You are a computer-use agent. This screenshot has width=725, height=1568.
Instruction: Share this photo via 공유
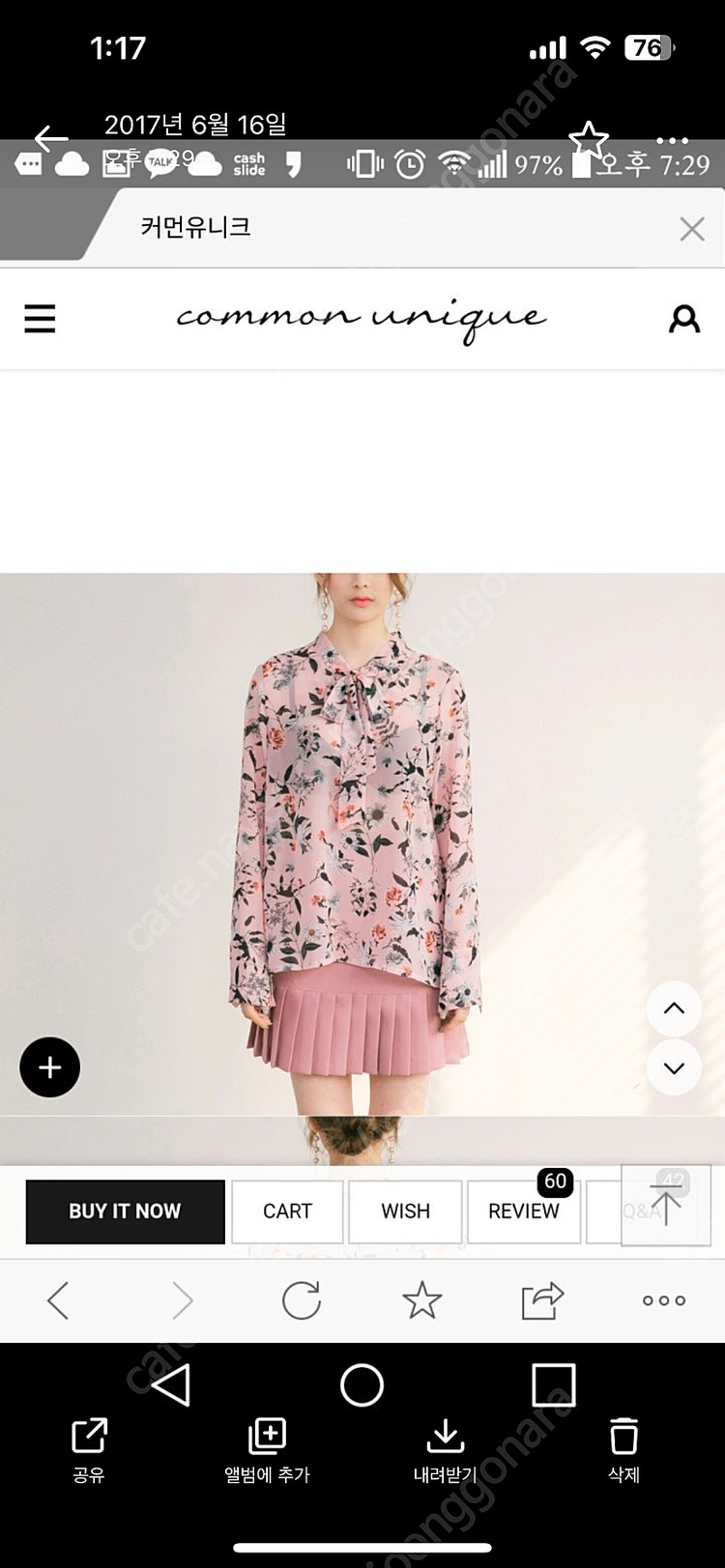point(89,1447)
